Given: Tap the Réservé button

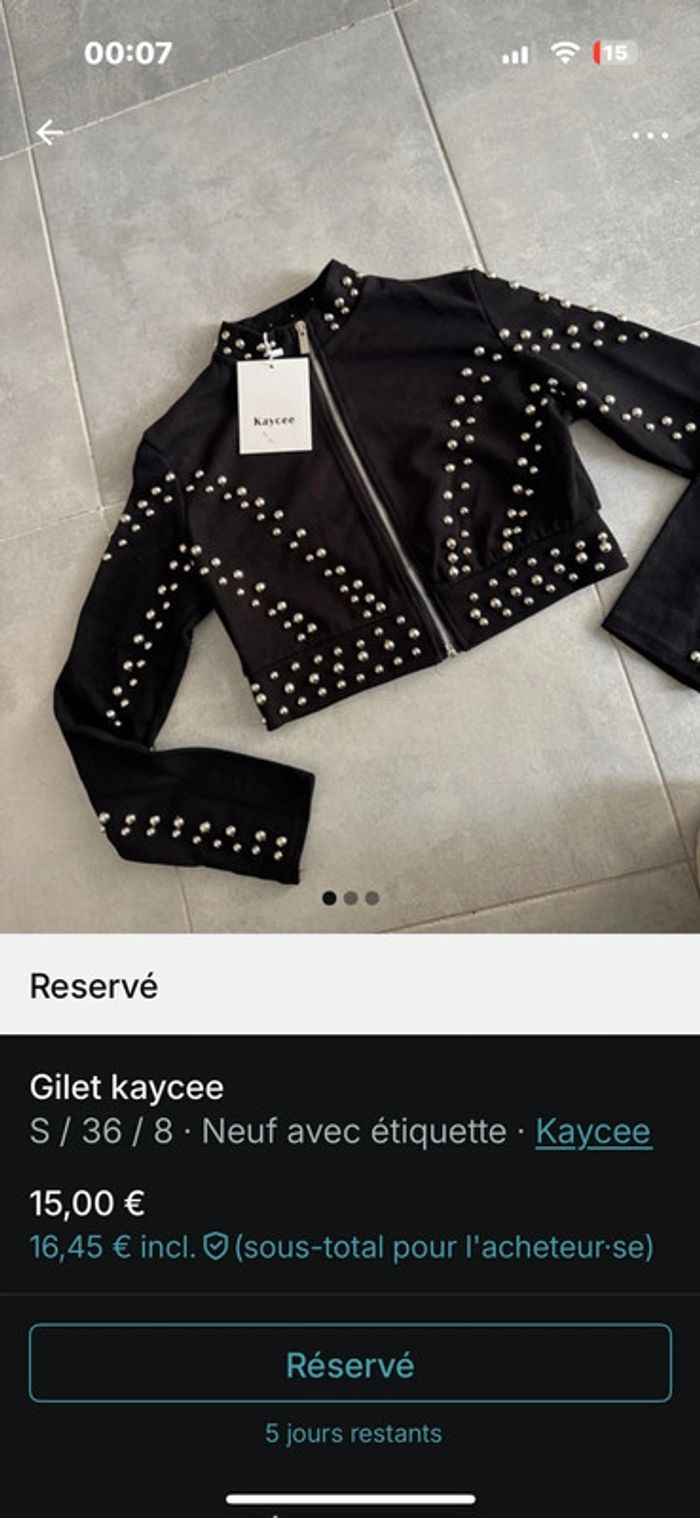Looking at the screenshot, I should pyautogui.click(x=350, y=1364).
